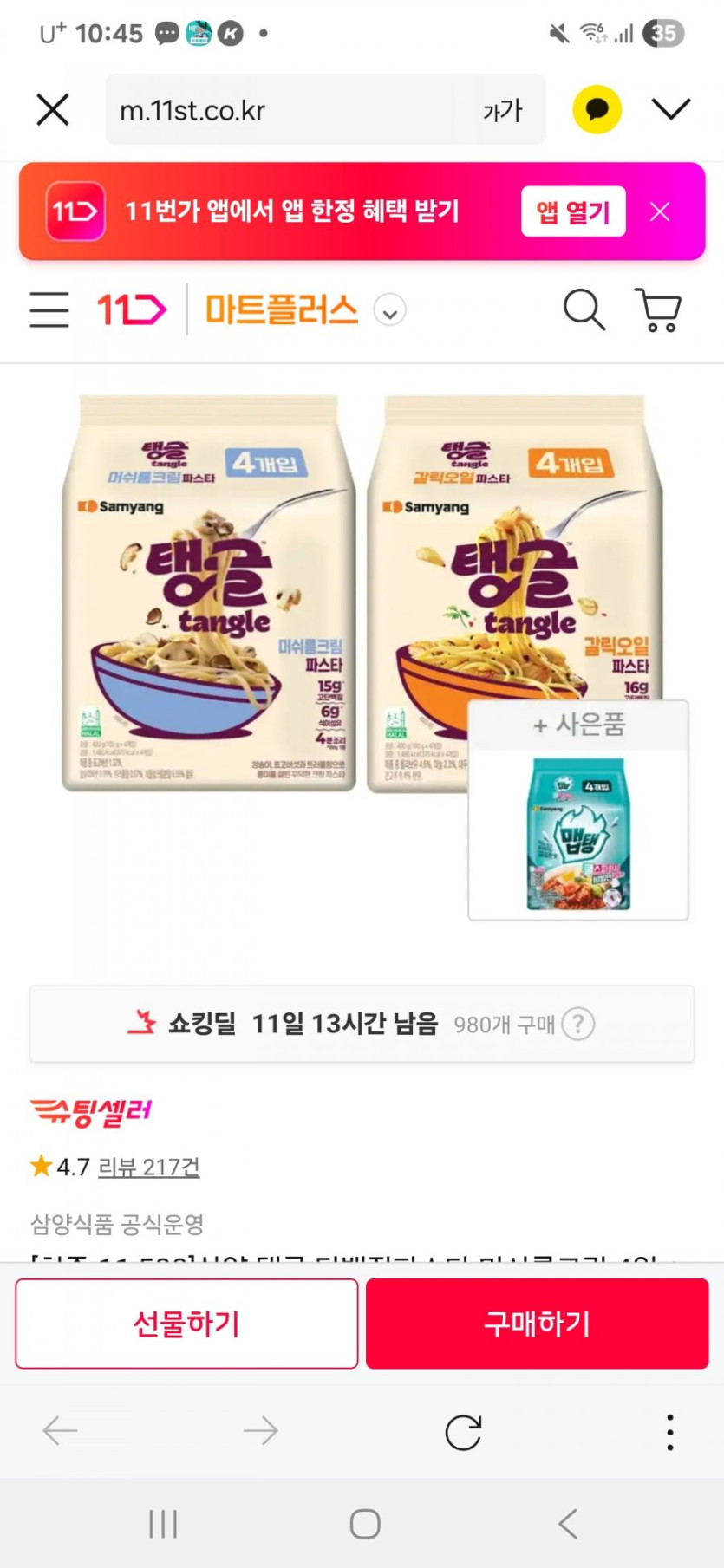Go back using system navigation
The height and width of the screenshot is (1568, 724).
[568, 1523]
